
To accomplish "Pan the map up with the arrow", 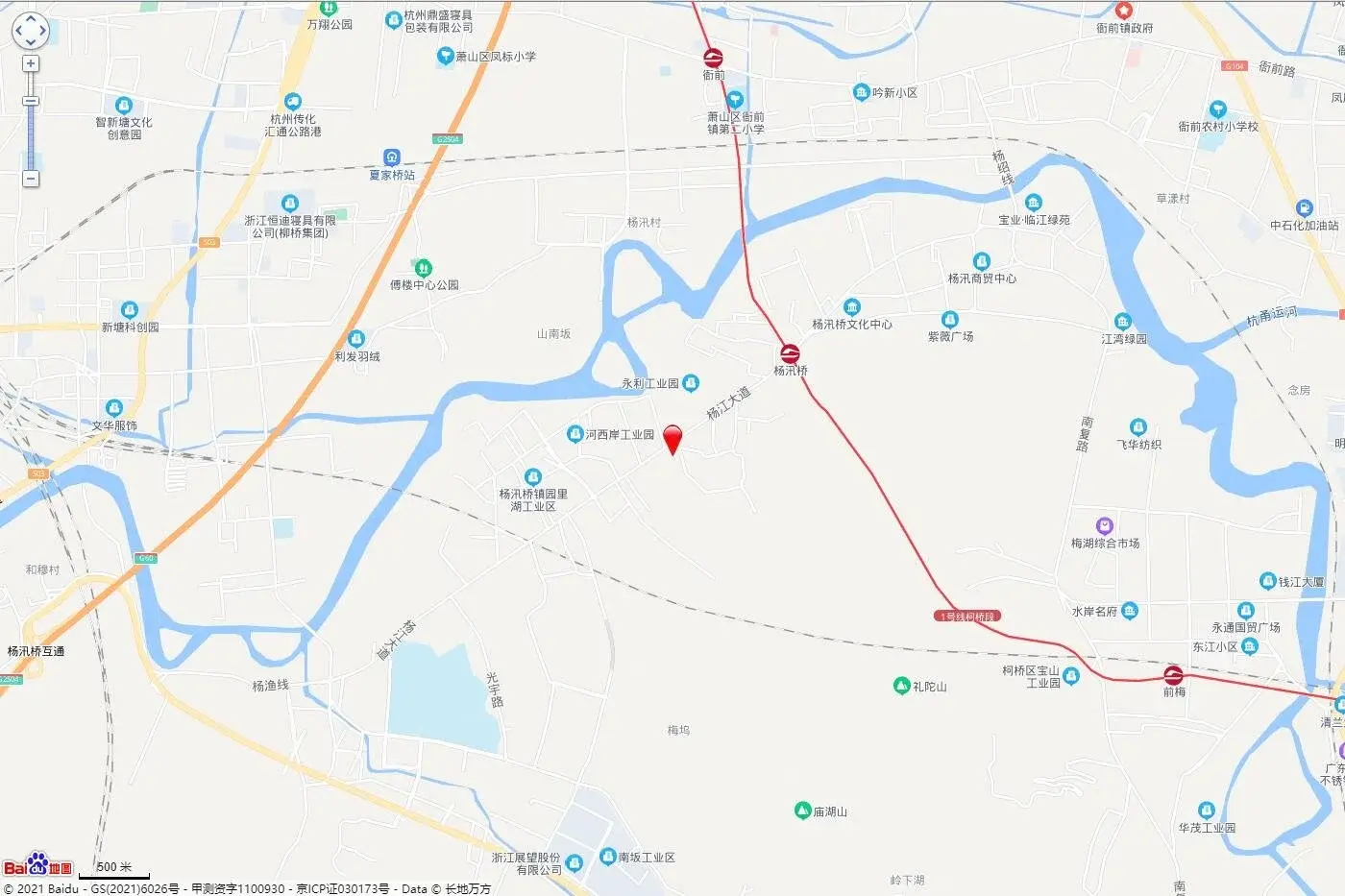I will (30, 19).
